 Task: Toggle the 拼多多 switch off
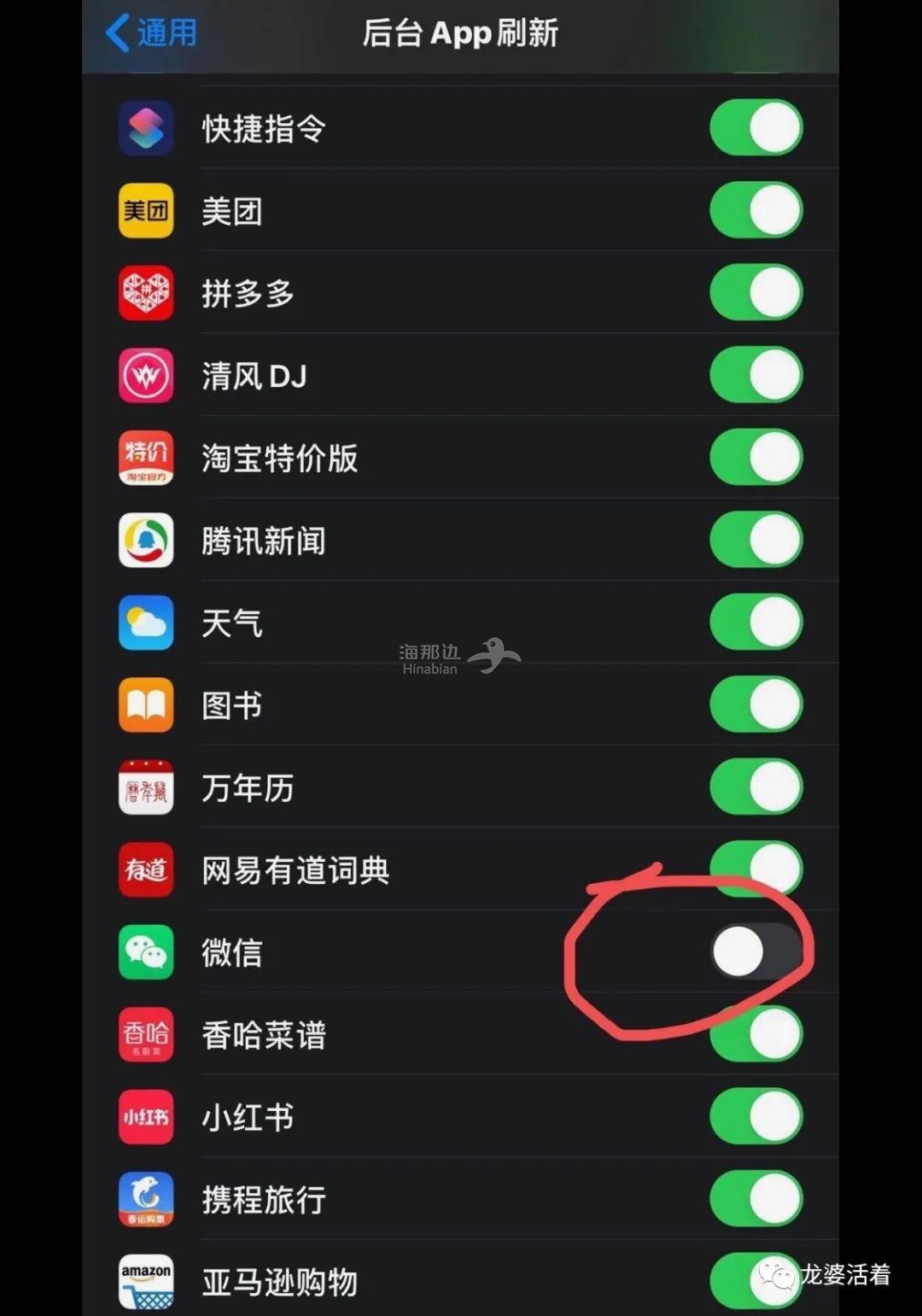tap(756, 293)
